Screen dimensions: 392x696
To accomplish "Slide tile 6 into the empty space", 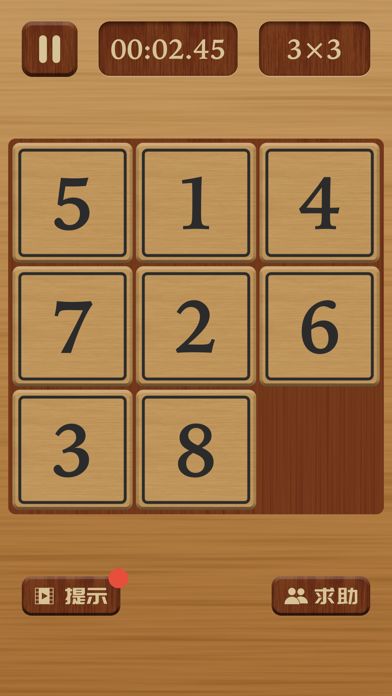I will coord(320,326).
